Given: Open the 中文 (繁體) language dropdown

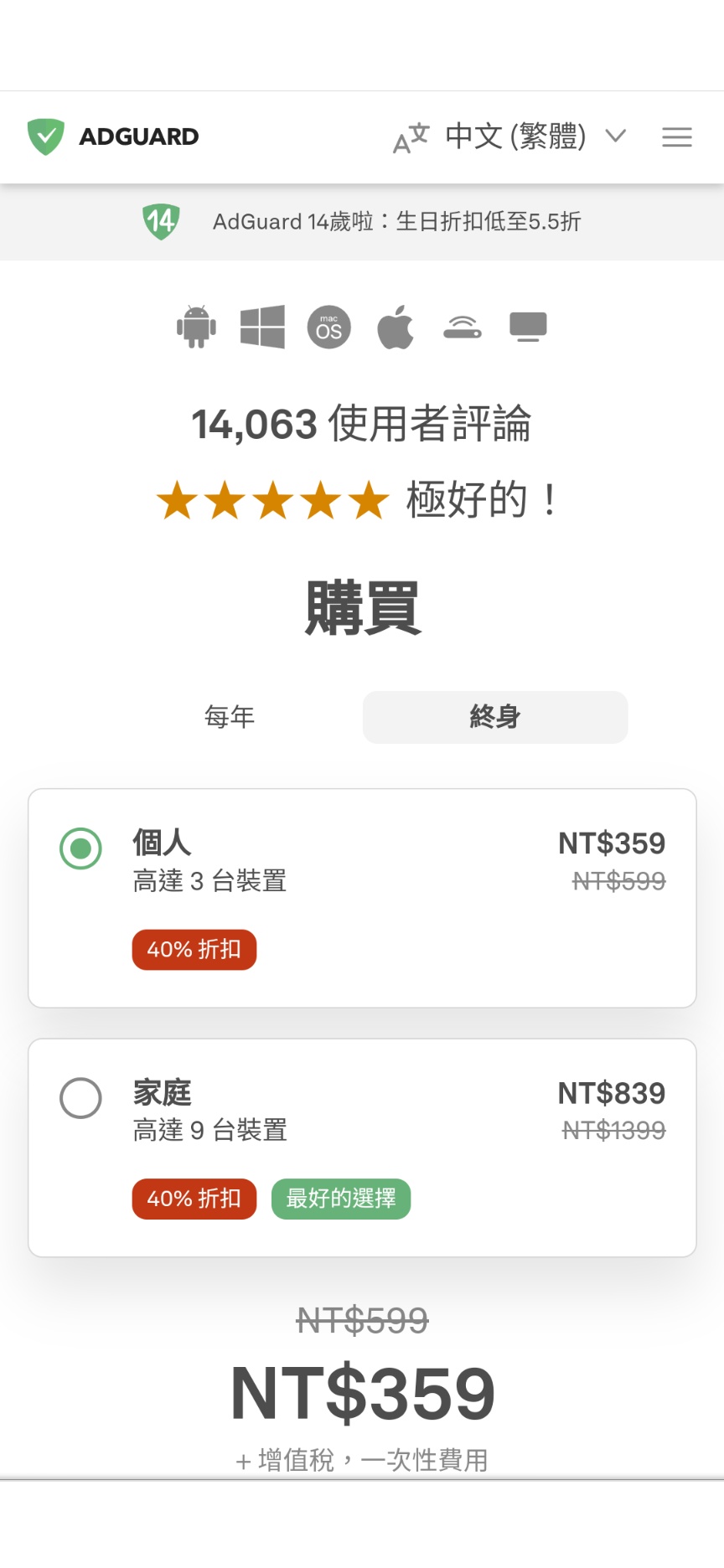Looking at the screenshot, I should coord(511,137).
